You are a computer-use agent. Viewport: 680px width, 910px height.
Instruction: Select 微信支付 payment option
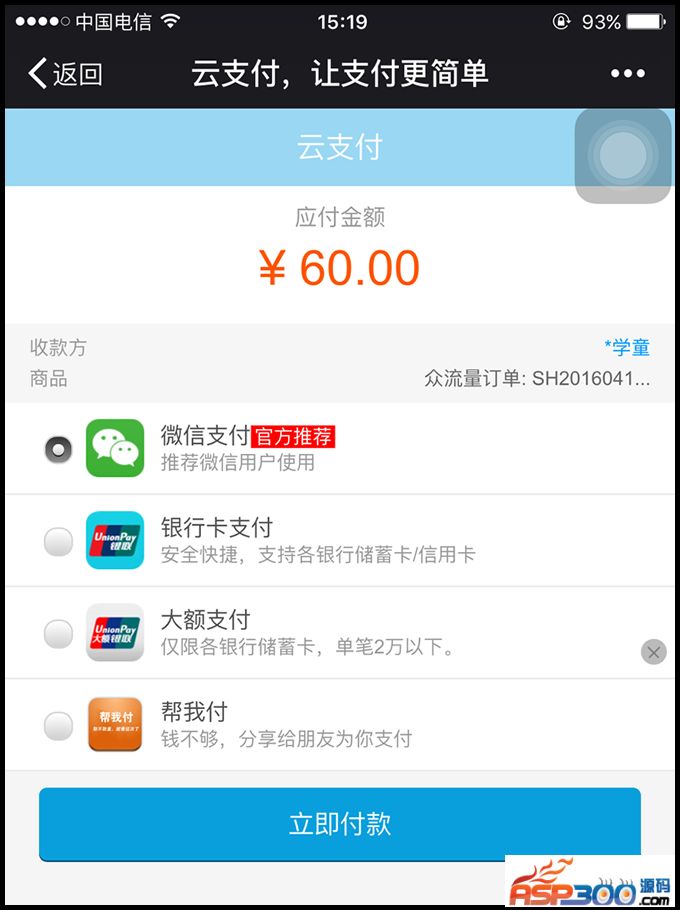point(59,449)
